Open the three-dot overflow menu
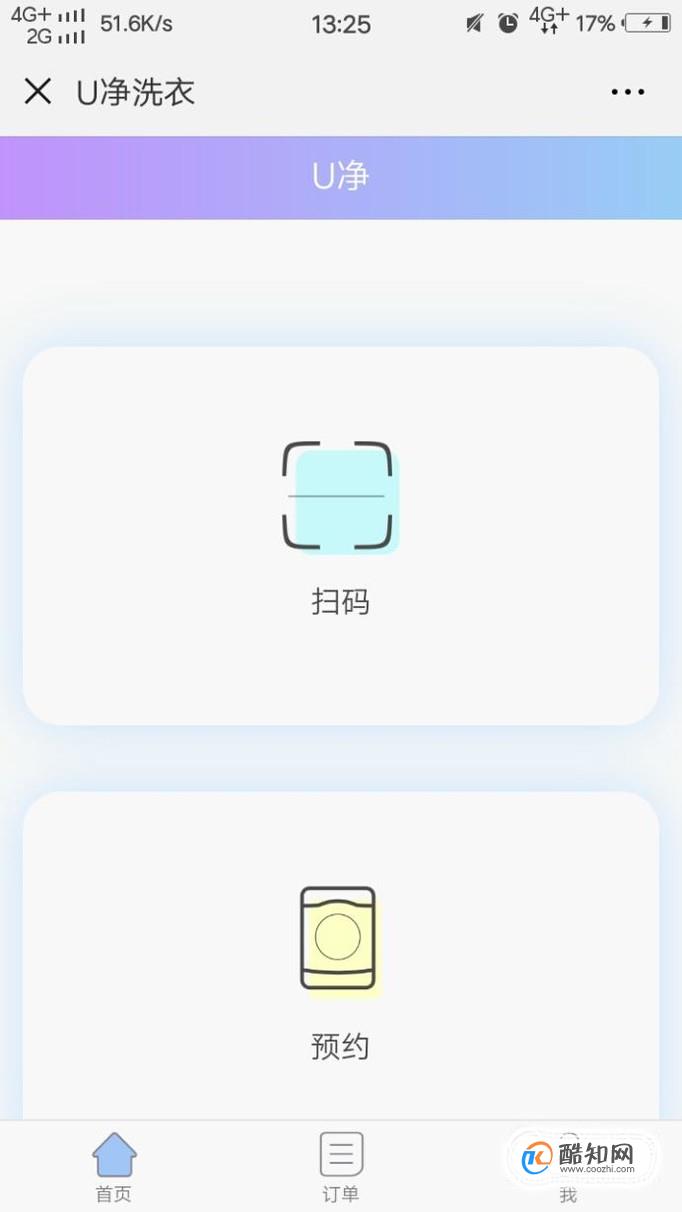Image resolution: width=682 pixels, height=1212 pixels. (628, 92)
